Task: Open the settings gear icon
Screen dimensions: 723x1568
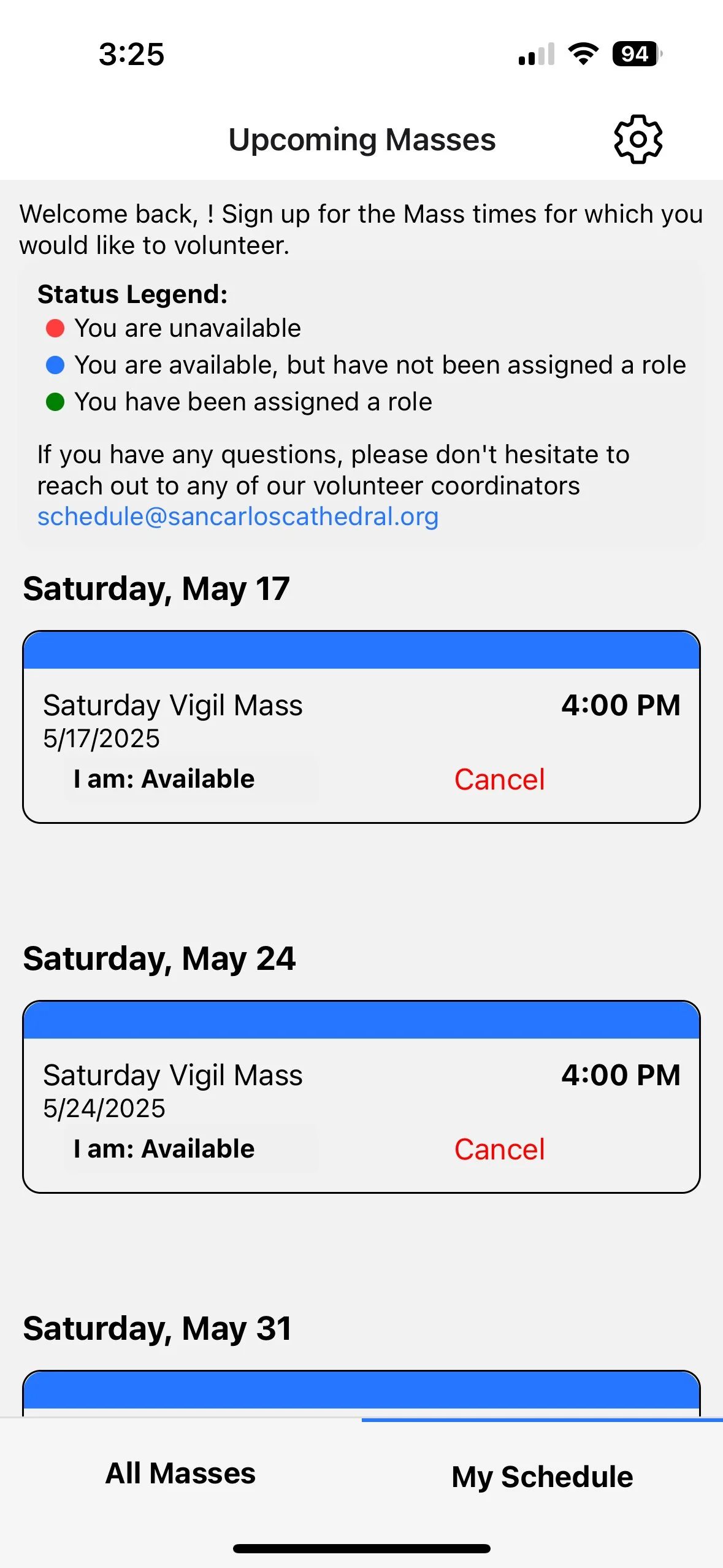Action: coord(638,139)
